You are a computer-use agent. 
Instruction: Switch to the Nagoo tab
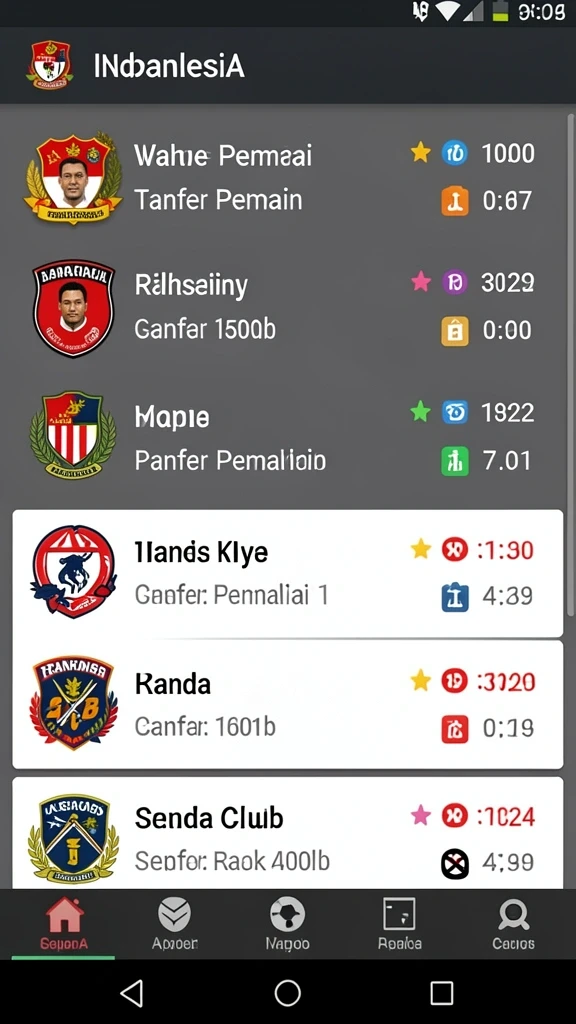click(x=287, y=923)
